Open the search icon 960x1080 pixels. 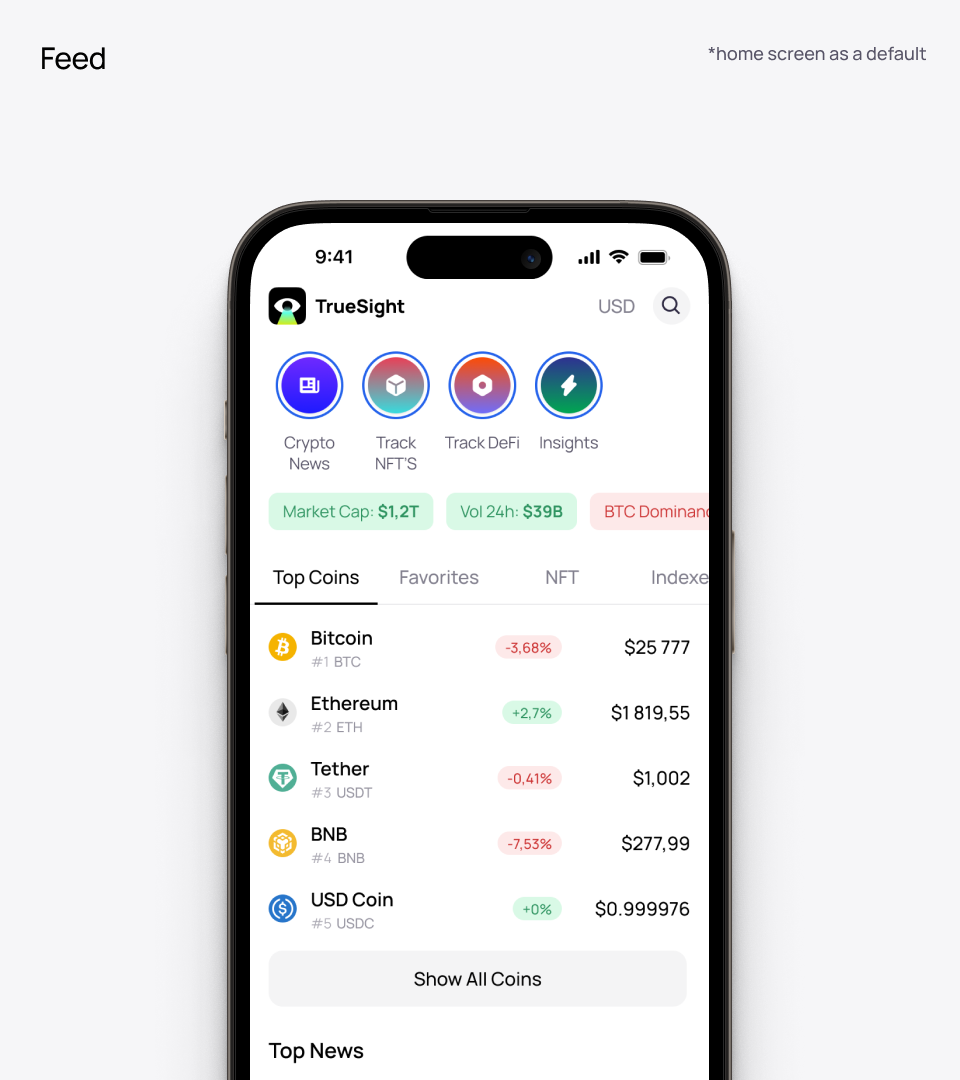pyautogui.click(x=671, y=306)
